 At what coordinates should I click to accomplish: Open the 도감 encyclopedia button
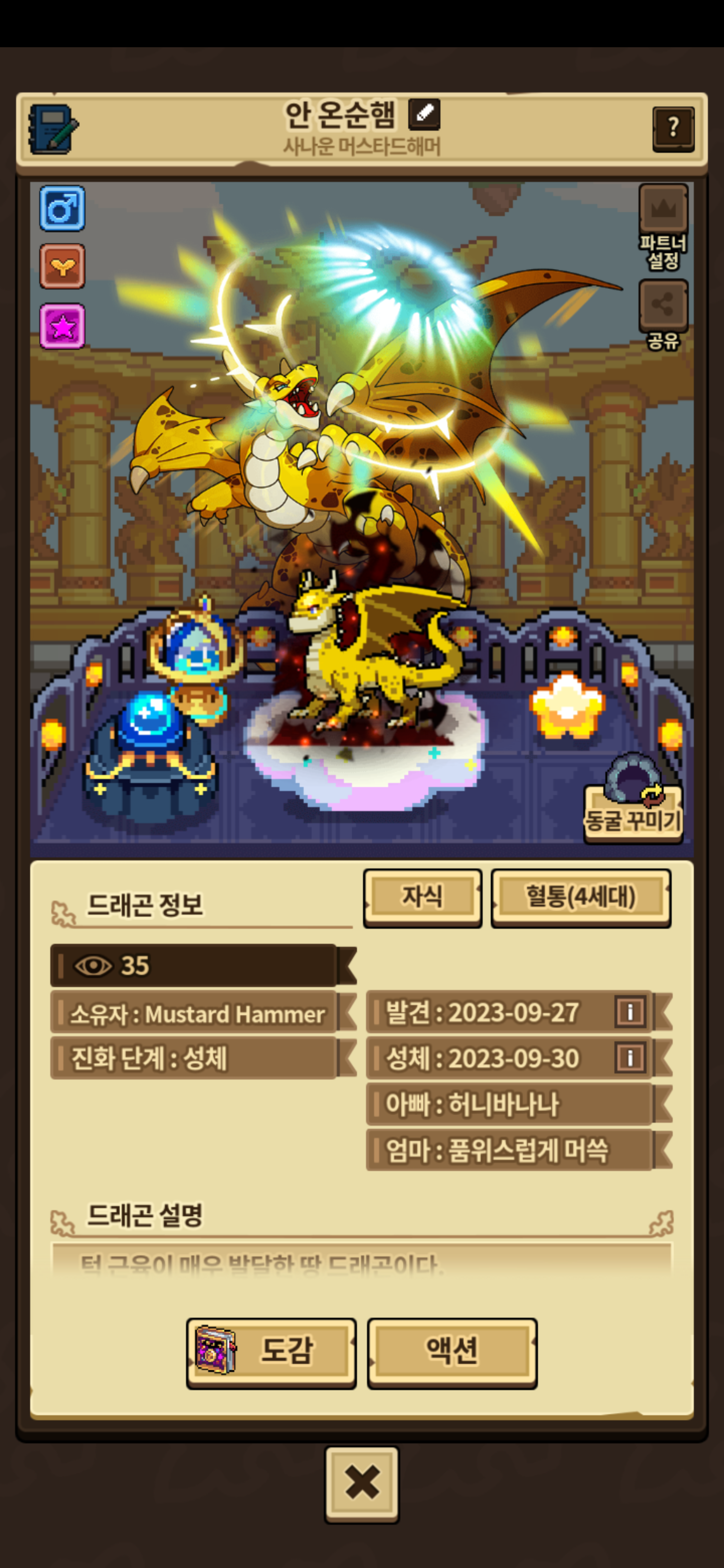(271, 1353)
